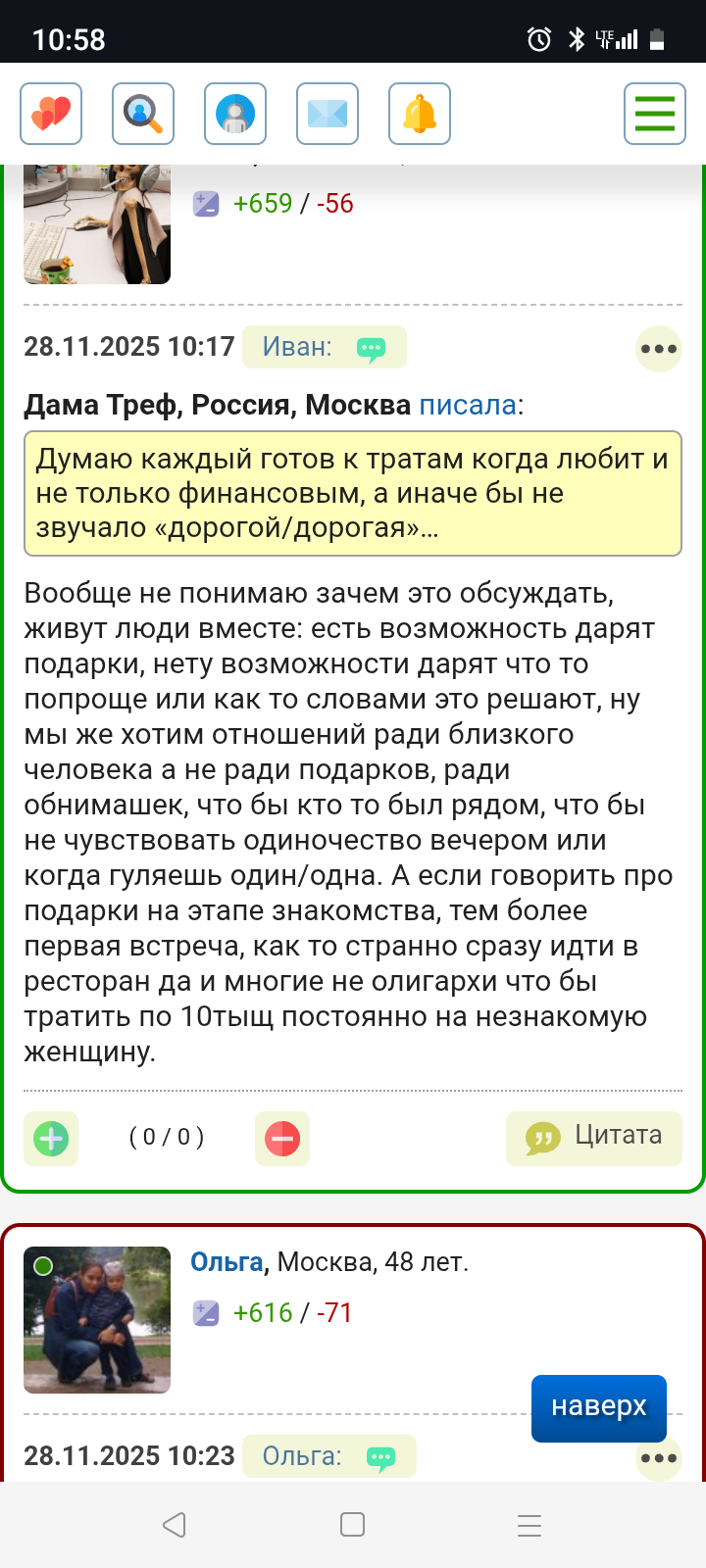Open the people search magnifier icon
Viewport: 706px width, 1568px height.
(x=143, y=115)
